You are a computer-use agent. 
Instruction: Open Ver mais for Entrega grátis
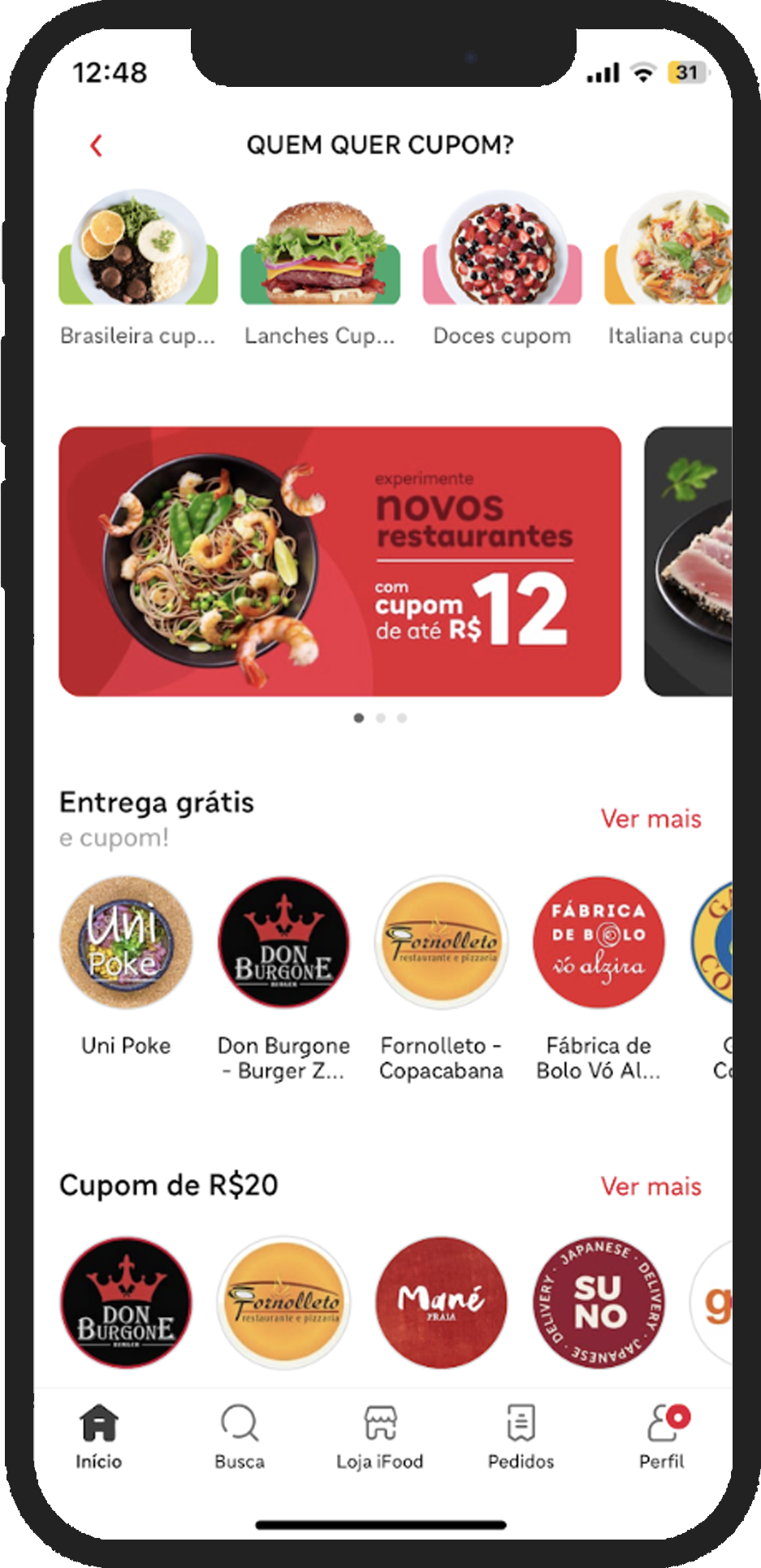click(x=651, y=819)
